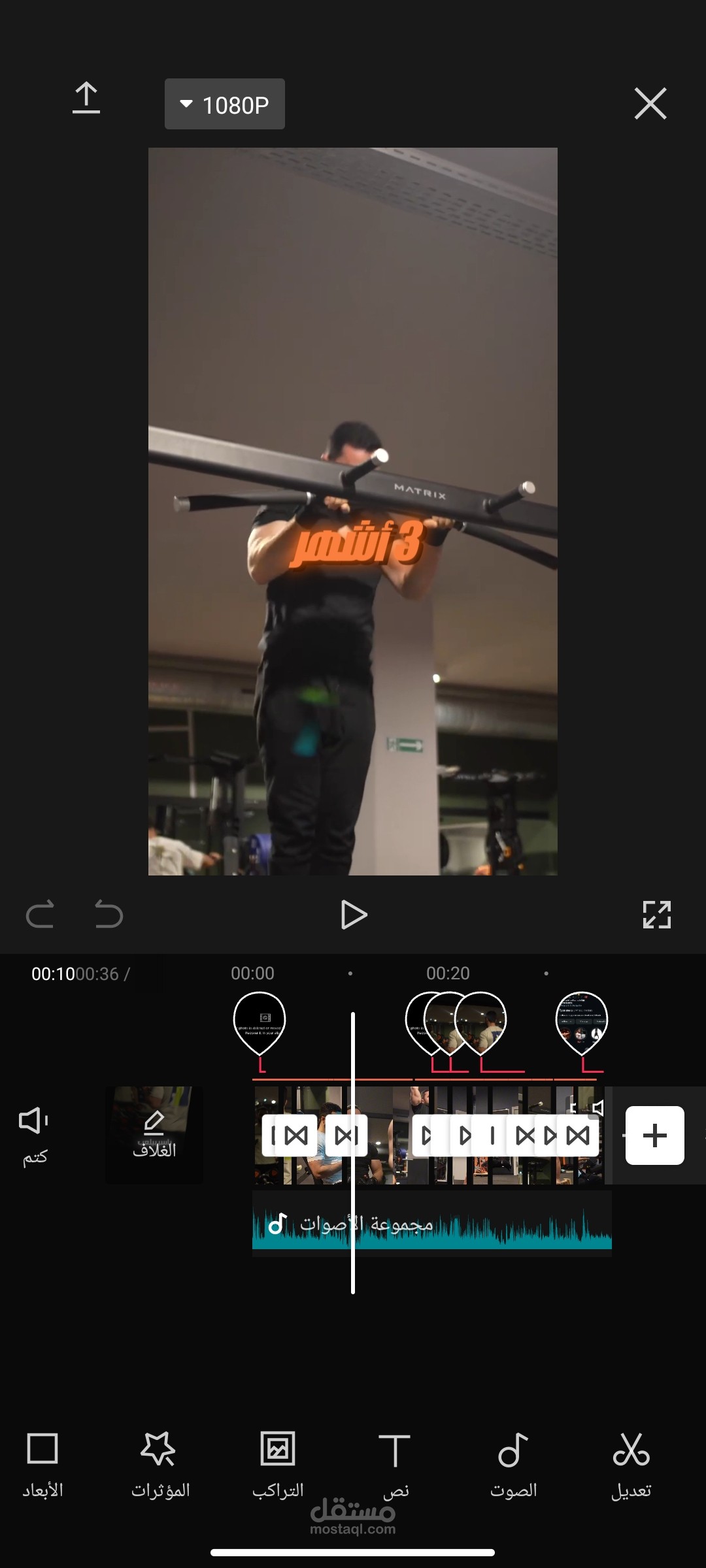Undo the last edit
The height and width of the screenshot is (1568, 706).
[x=109, y=914]
